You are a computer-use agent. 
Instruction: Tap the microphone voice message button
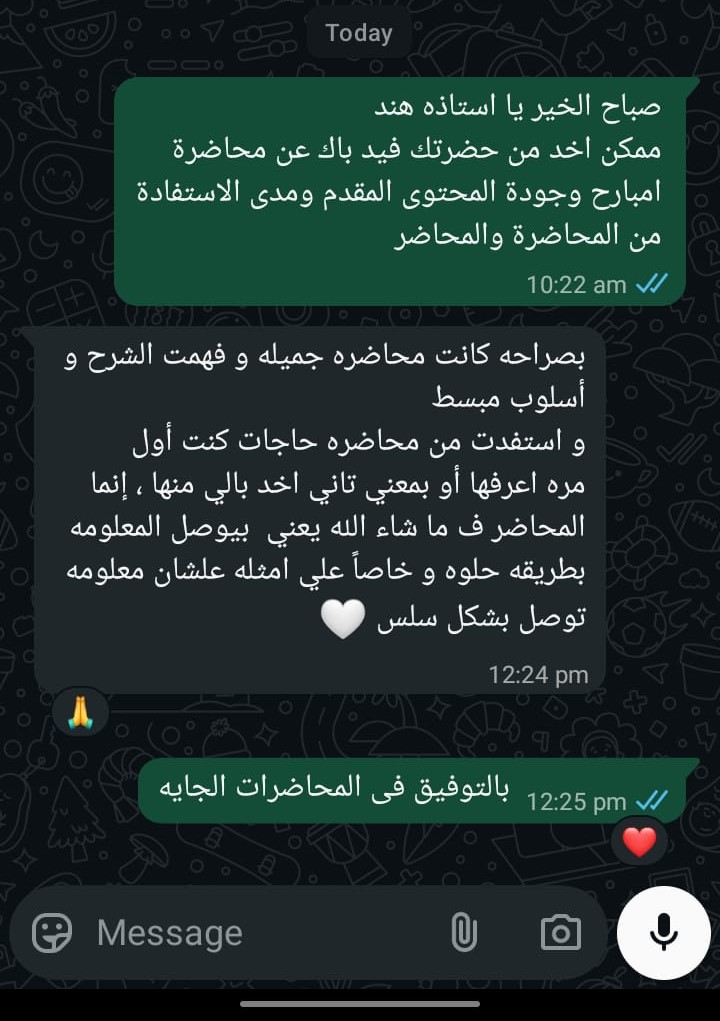[x=663, y=932]
